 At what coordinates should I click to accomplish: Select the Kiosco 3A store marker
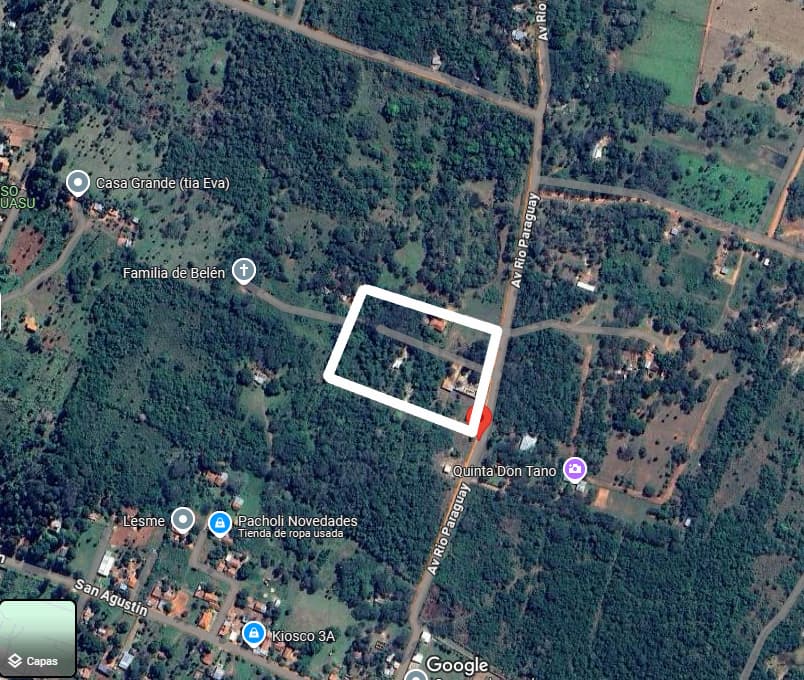(x=254, y=633)
